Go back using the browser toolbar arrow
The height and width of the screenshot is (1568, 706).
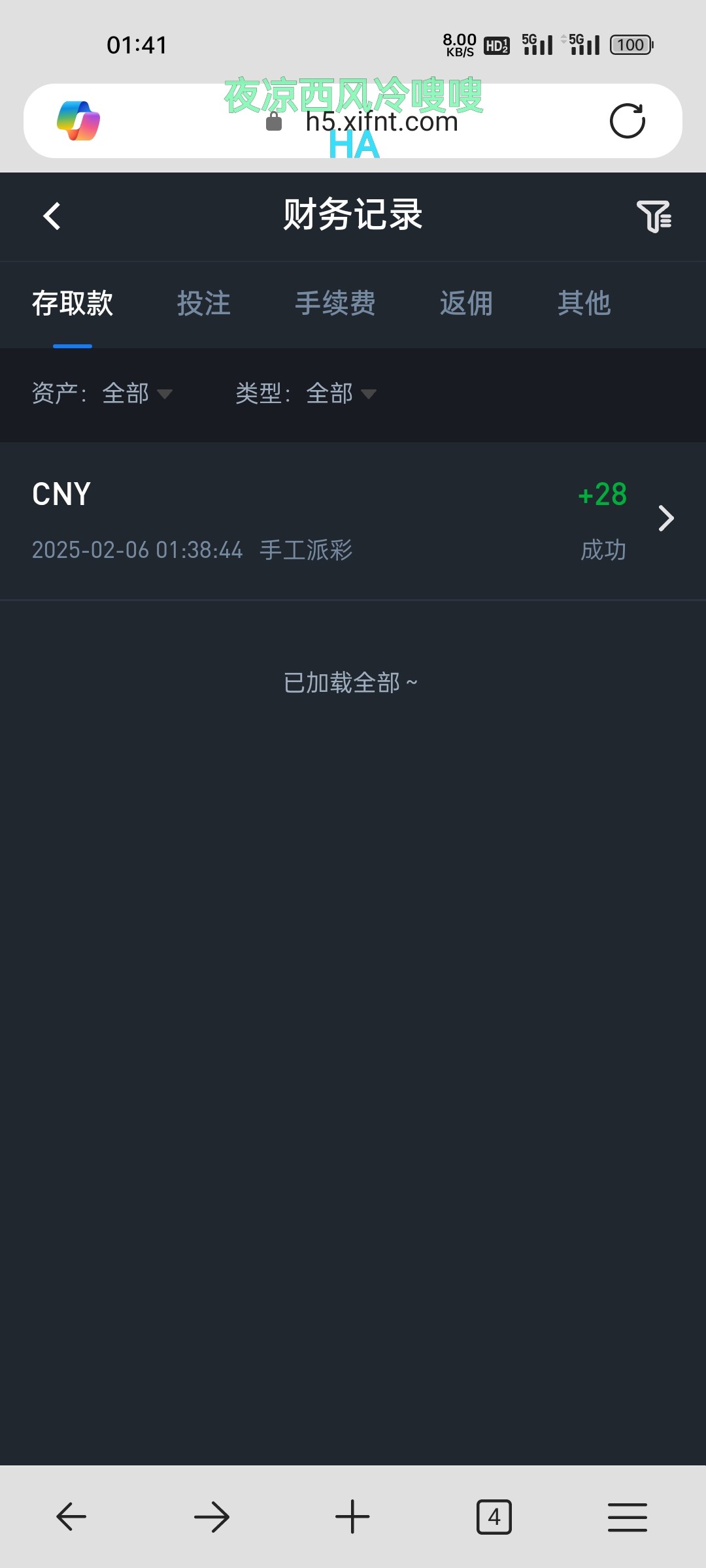[71, 1516]
